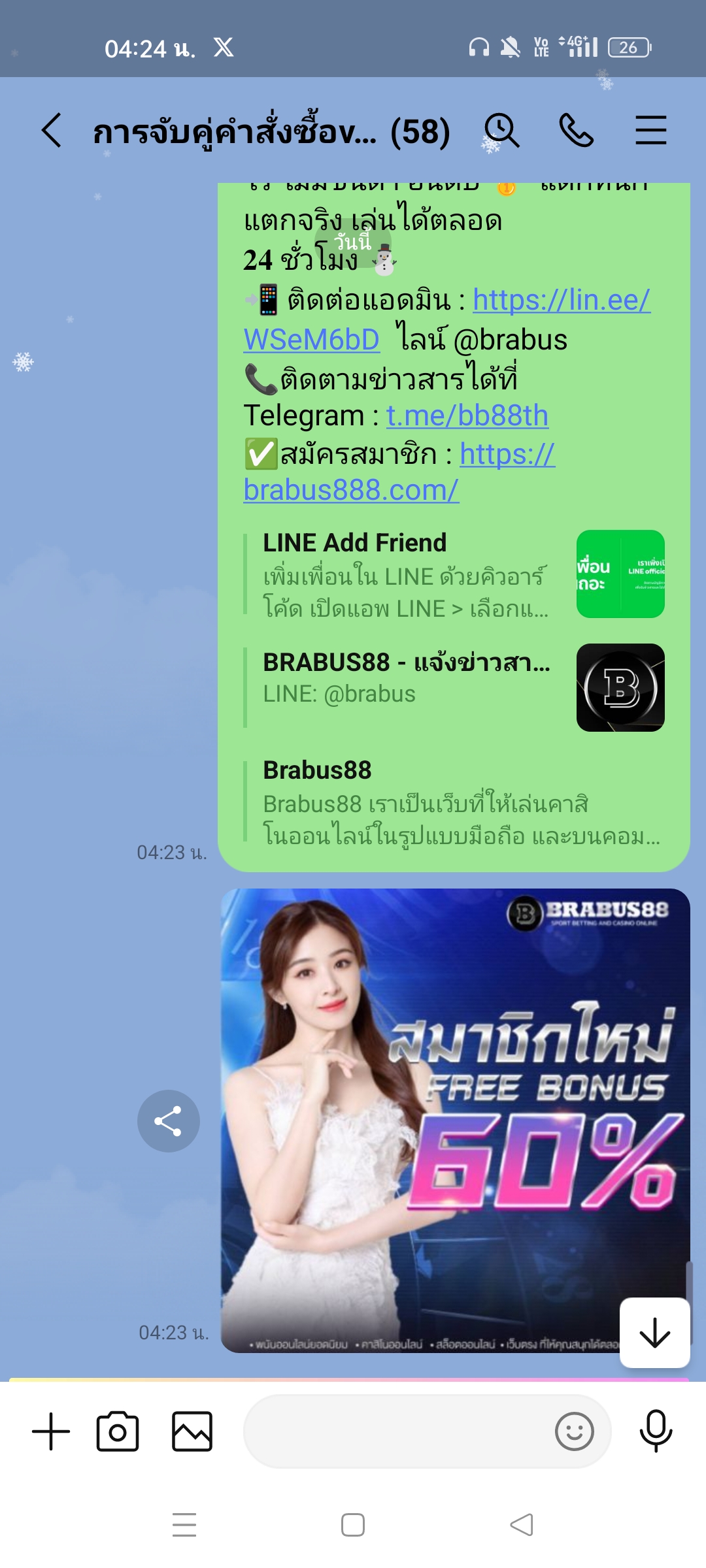The width and height of the screenshot is (706, 1568).
Task: Share the Brabus88 bonus image
Action: pos(168,1121)
